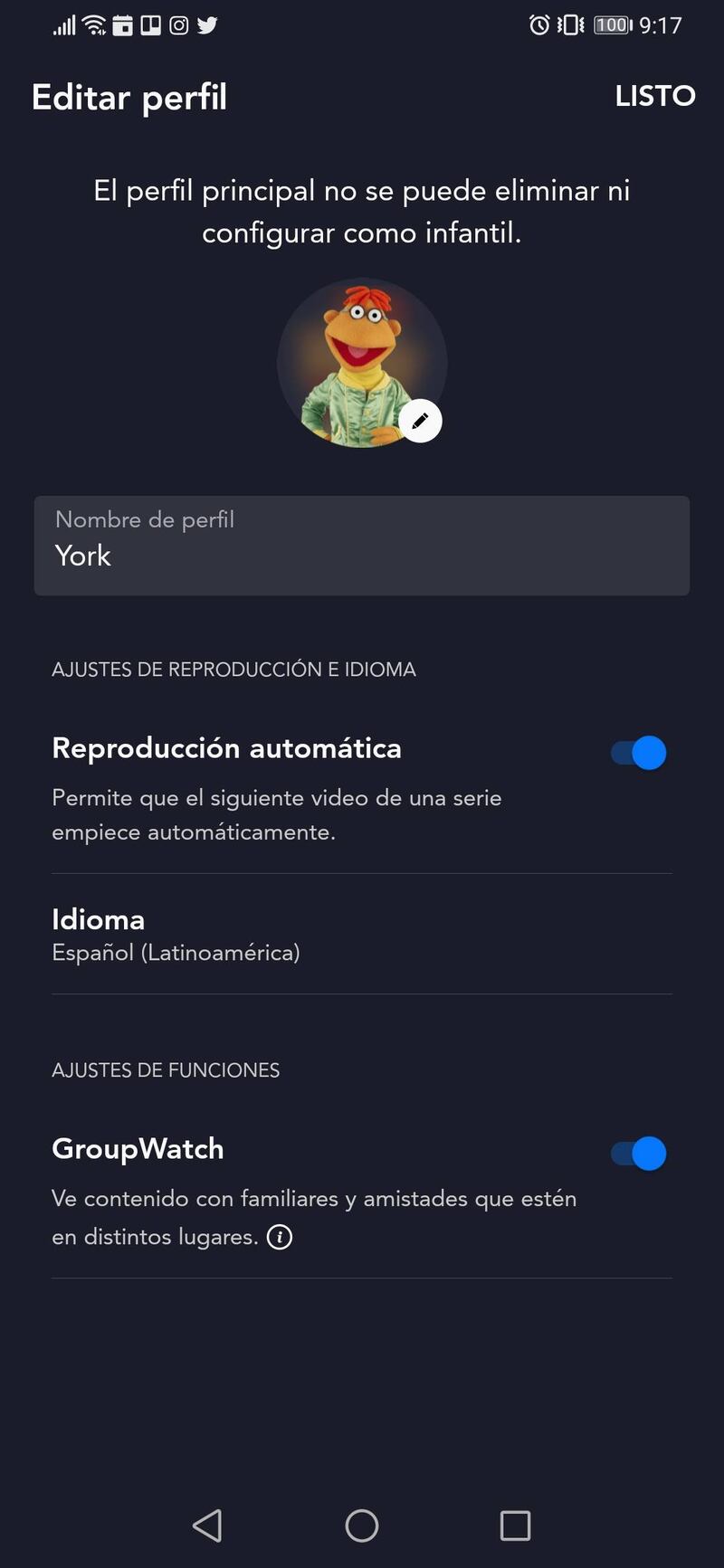
Task: Go back with the system back button
Action: click(207, 1525)
